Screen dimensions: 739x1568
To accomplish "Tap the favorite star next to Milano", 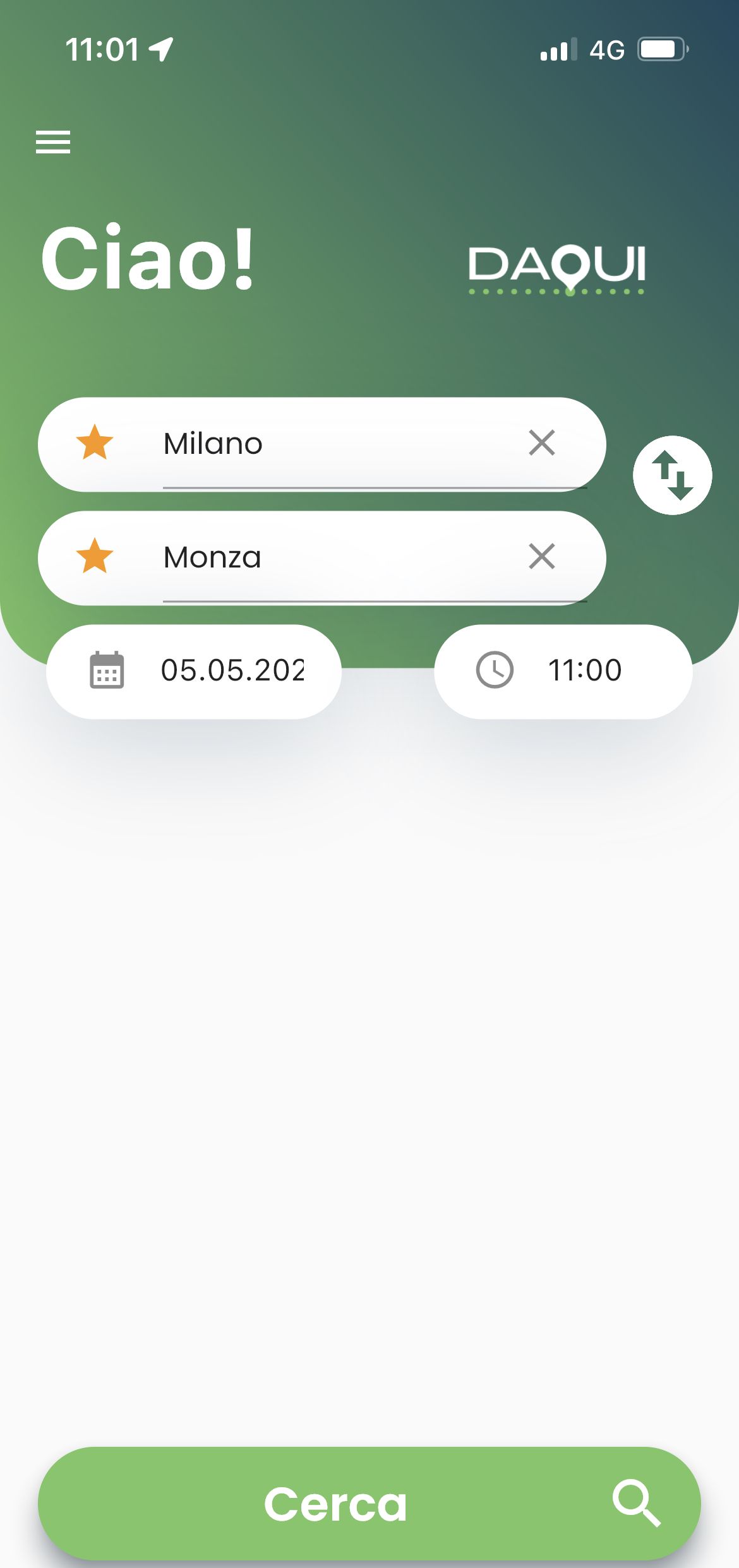I will point(95,442).
